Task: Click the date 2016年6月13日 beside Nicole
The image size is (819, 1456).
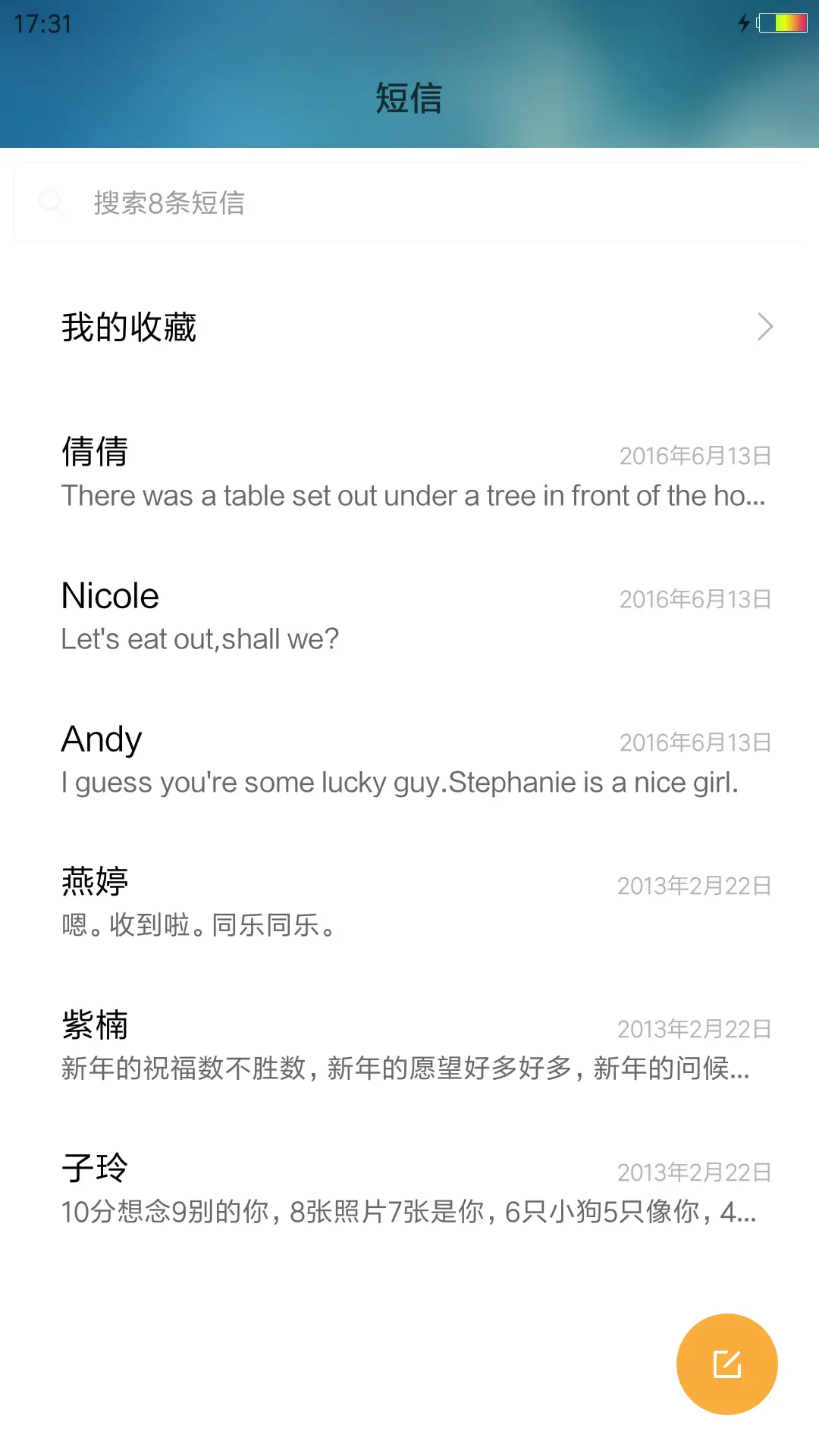Action: pos(694,598)
